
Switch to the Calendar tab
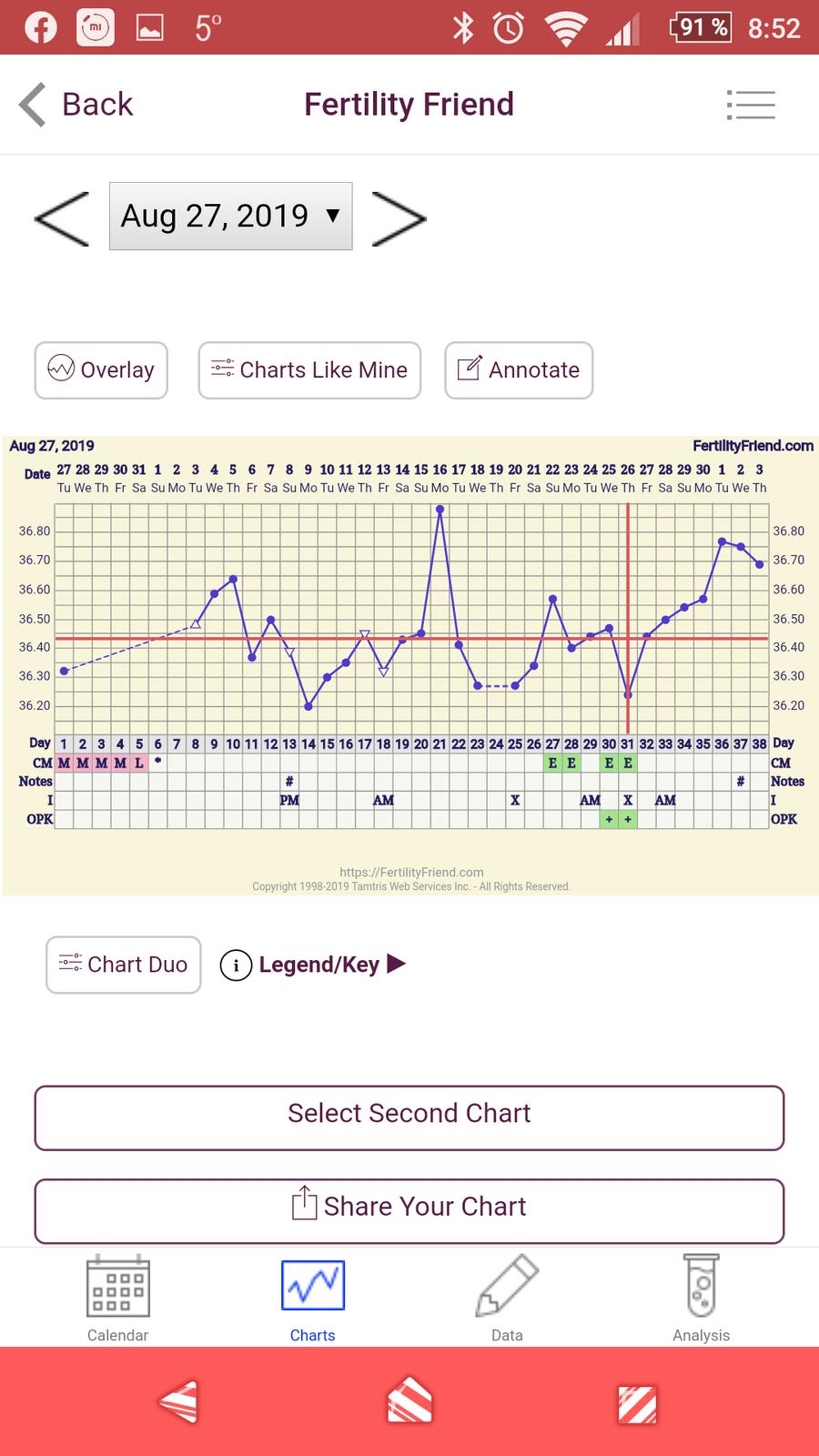(117, 1298)
